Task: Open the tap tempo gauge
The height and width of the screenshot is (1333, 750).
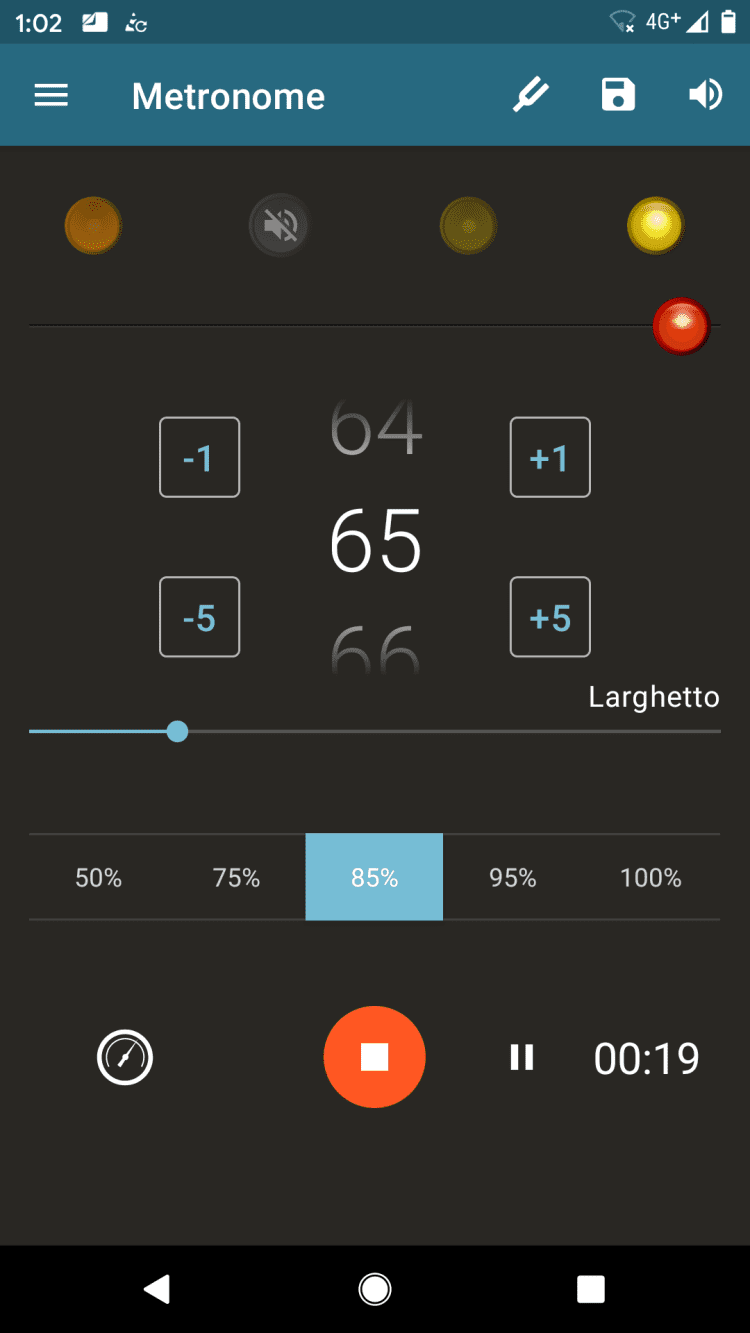Action: pyautogui.click(x=125, y=1057)
